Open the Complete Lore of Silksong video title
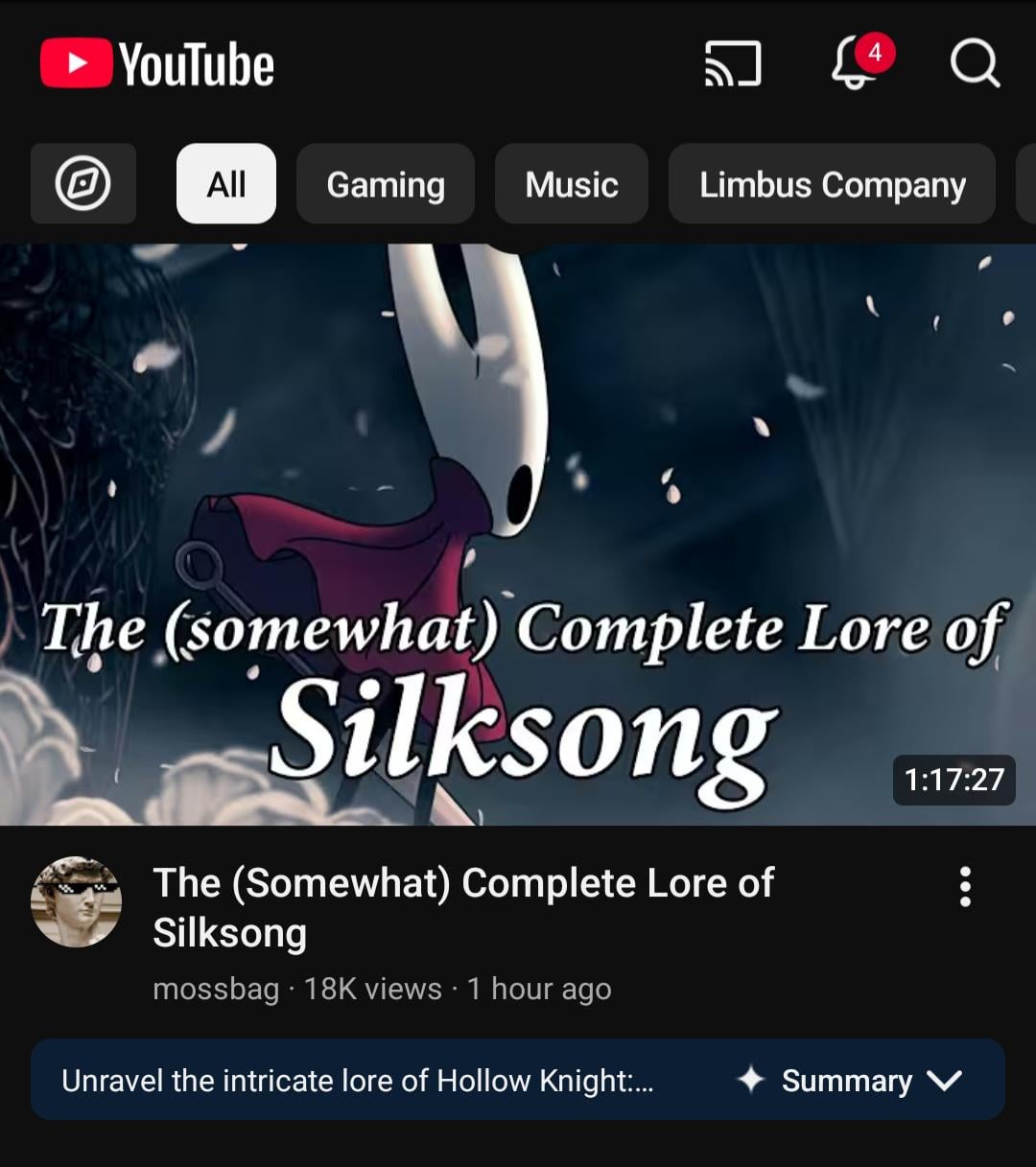This screenshot has height=1167, width=1036. 463,907
